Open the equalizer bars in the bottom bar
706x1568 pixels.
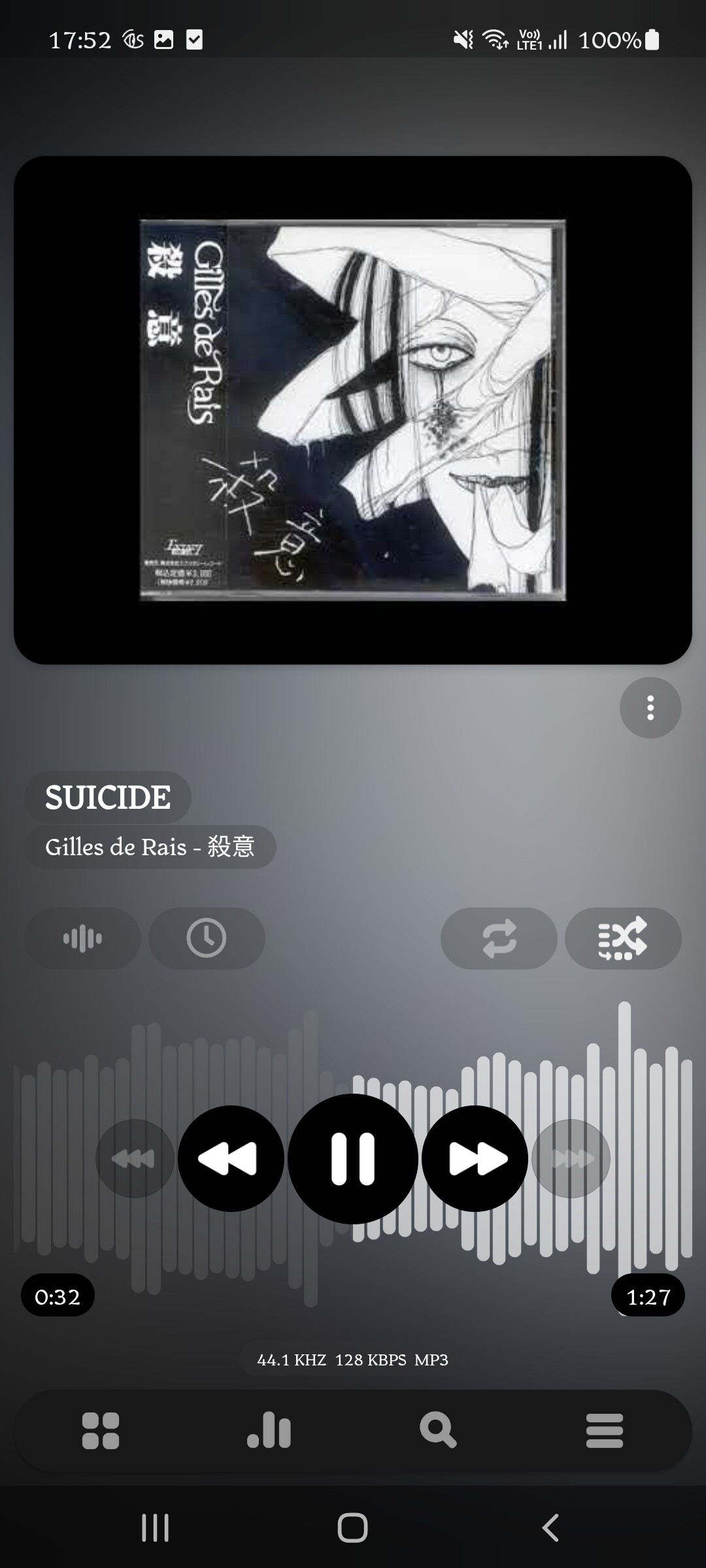(x=269, y=1431)
